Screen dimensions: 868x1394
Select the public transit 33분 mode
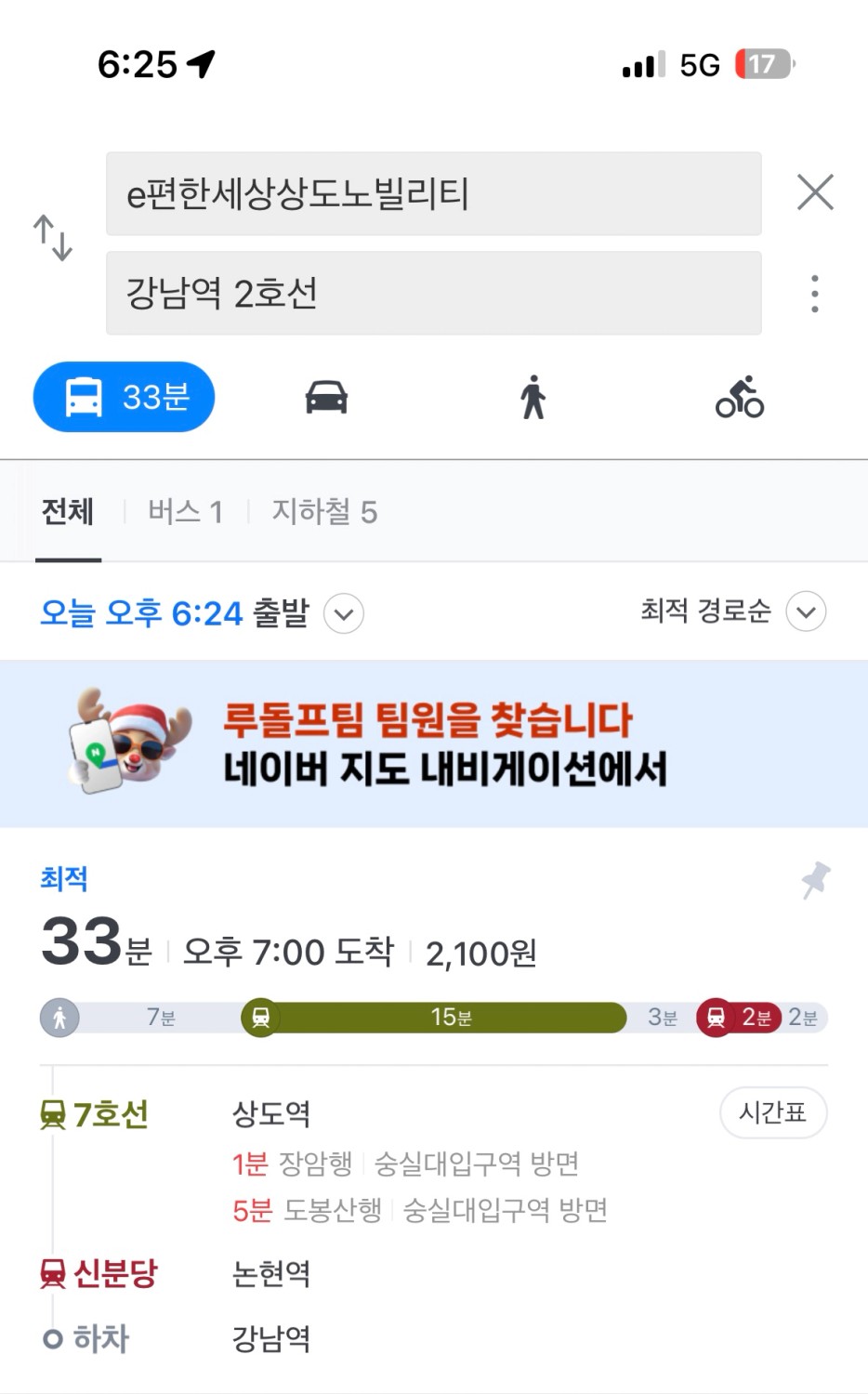pyautogui.click(x=124, y=397)
